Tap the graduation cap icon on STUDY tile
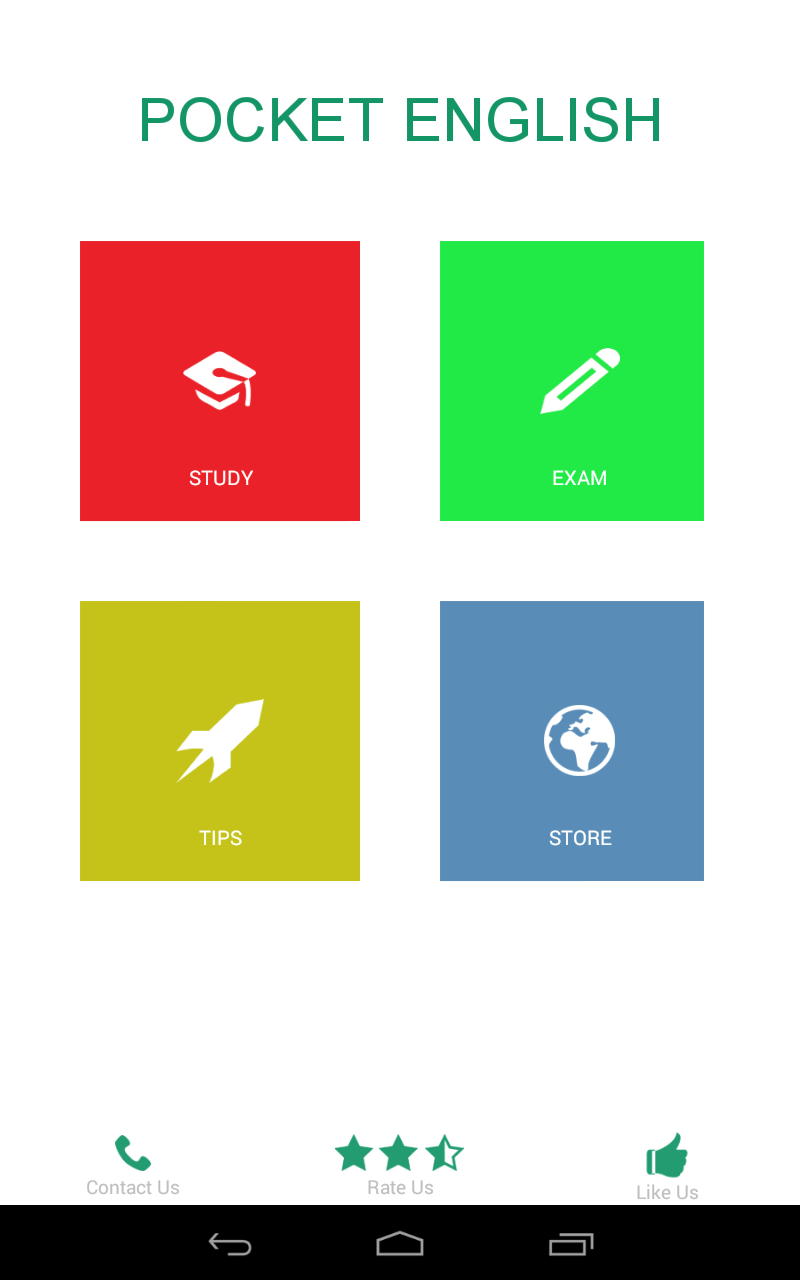Screen dimensions: 800x1280 pos(220,378)
